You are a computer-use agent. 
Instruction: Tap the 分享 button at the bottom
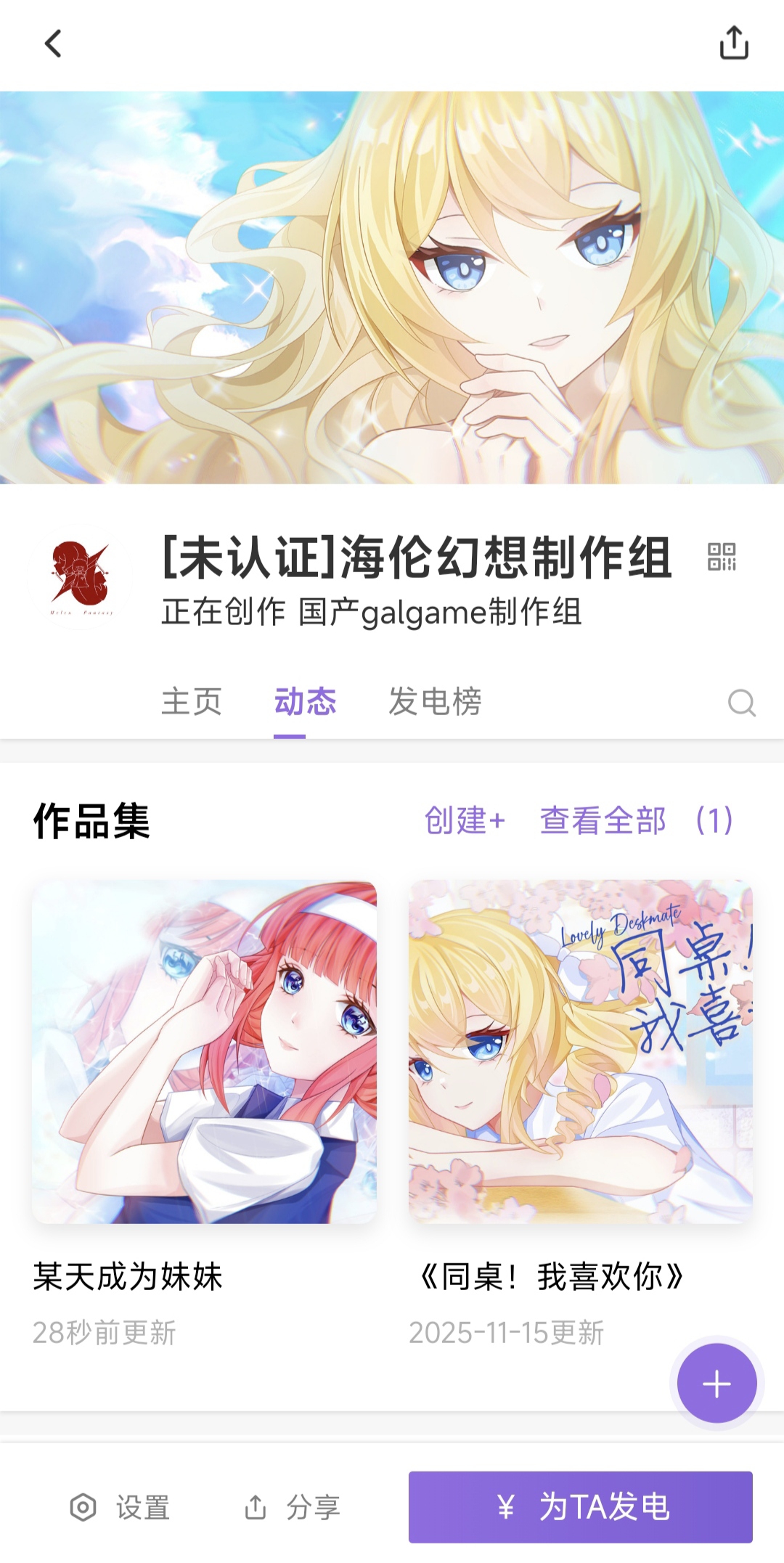[292, 1508]
